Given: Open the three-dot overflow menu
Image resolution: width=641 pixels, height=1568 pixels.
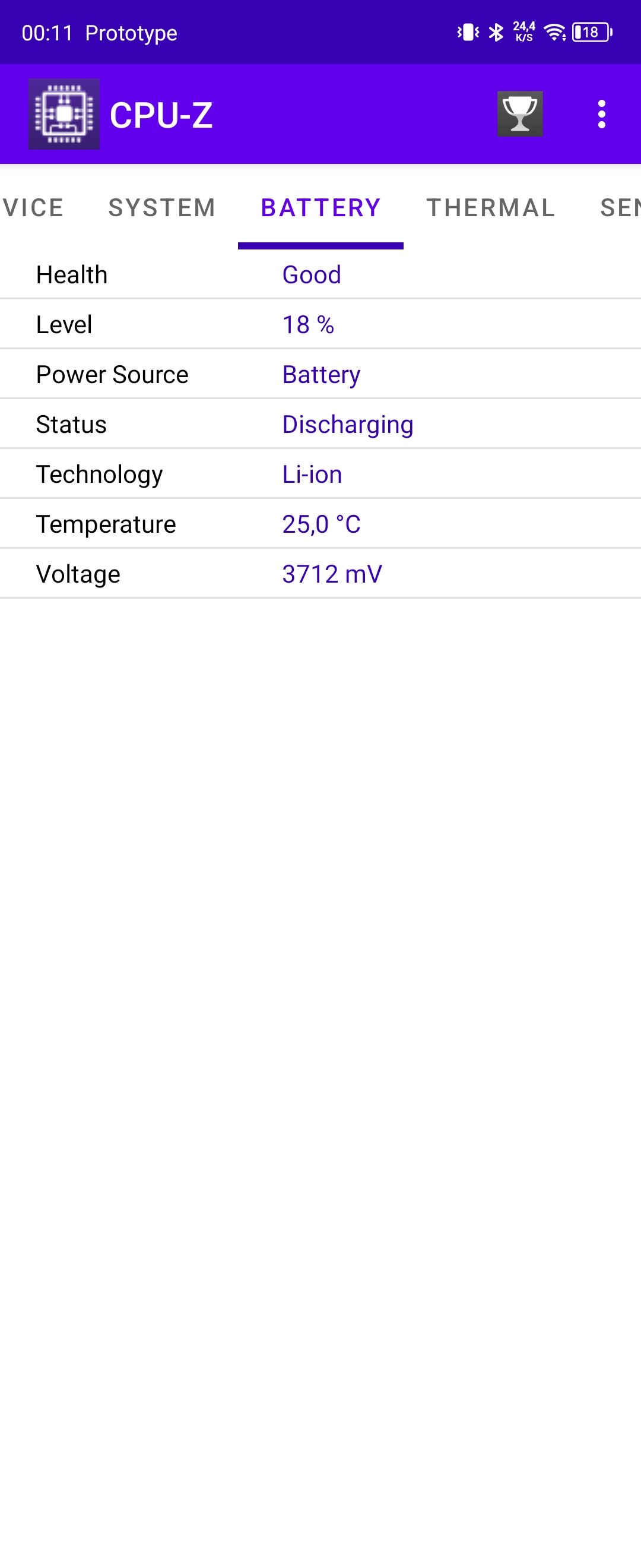Looking at the screenshot, I should click(601, 114).
